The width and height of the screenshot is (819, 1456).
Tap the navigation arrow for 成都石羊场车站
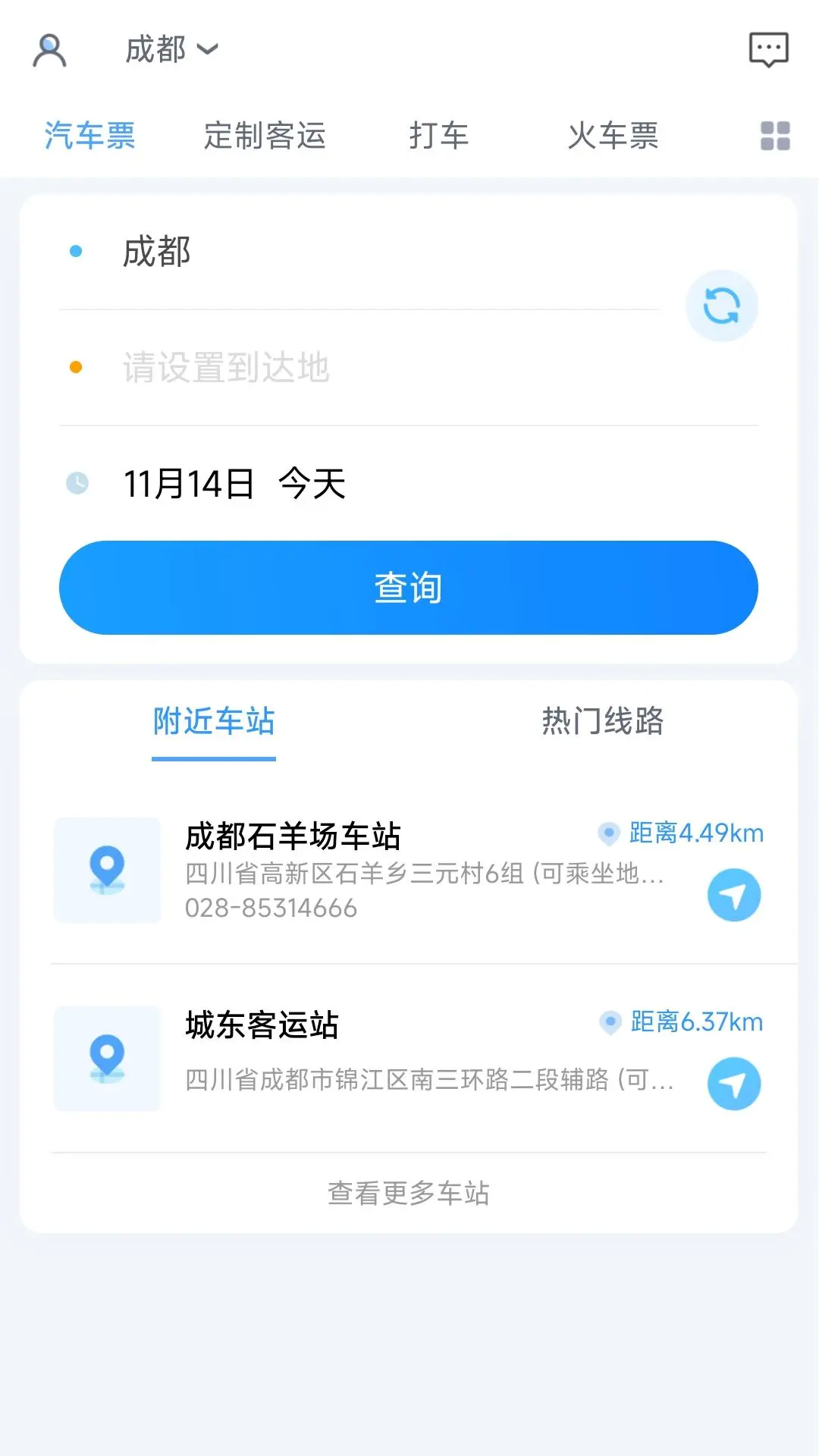pos(733,895)
